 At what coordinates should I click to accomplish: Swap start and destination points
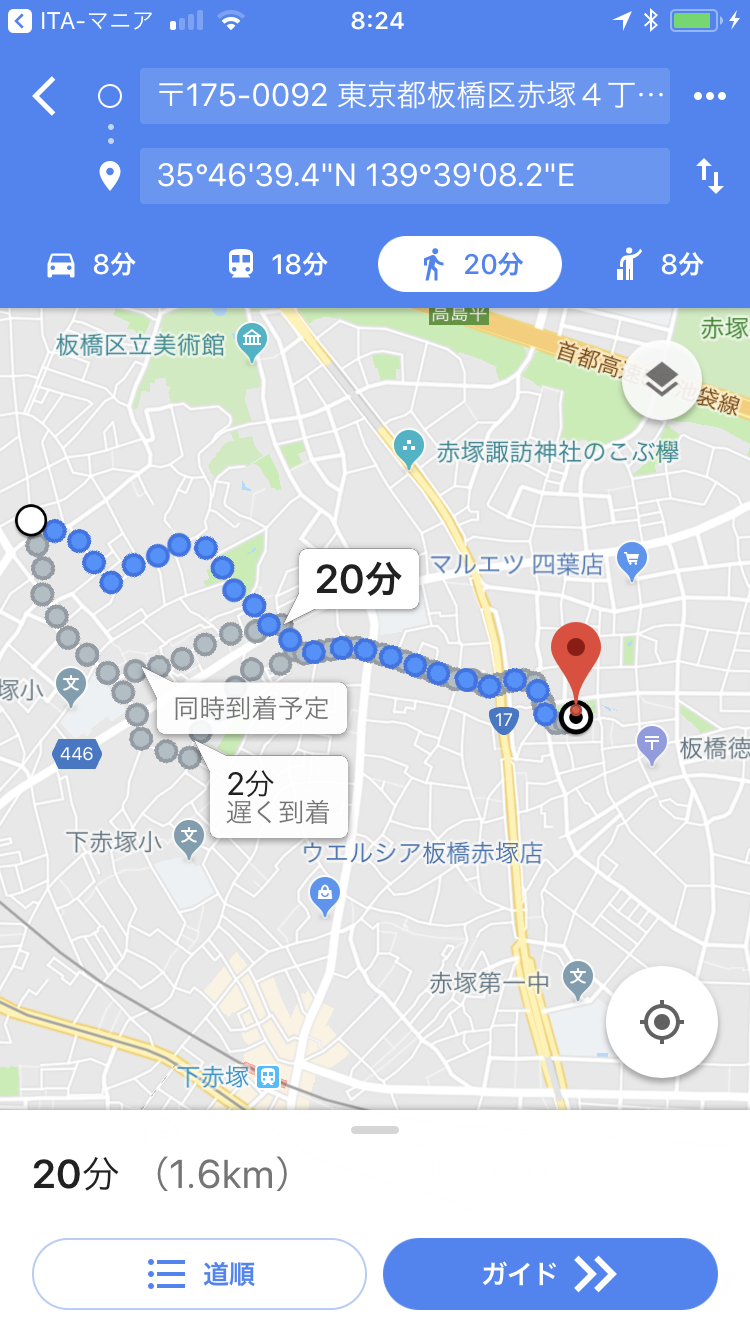[709, 176]
